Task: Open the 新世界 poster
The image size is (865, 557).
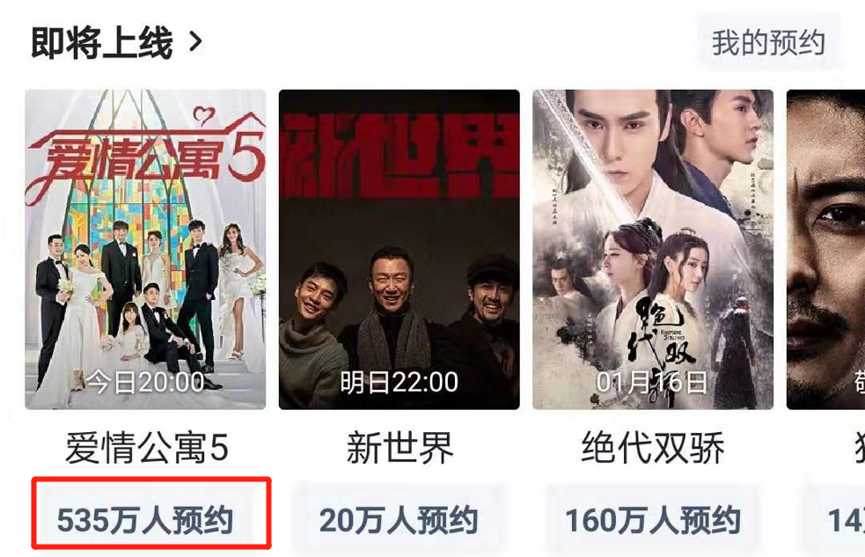Action: pyautogui.click(x=399, y=249)
